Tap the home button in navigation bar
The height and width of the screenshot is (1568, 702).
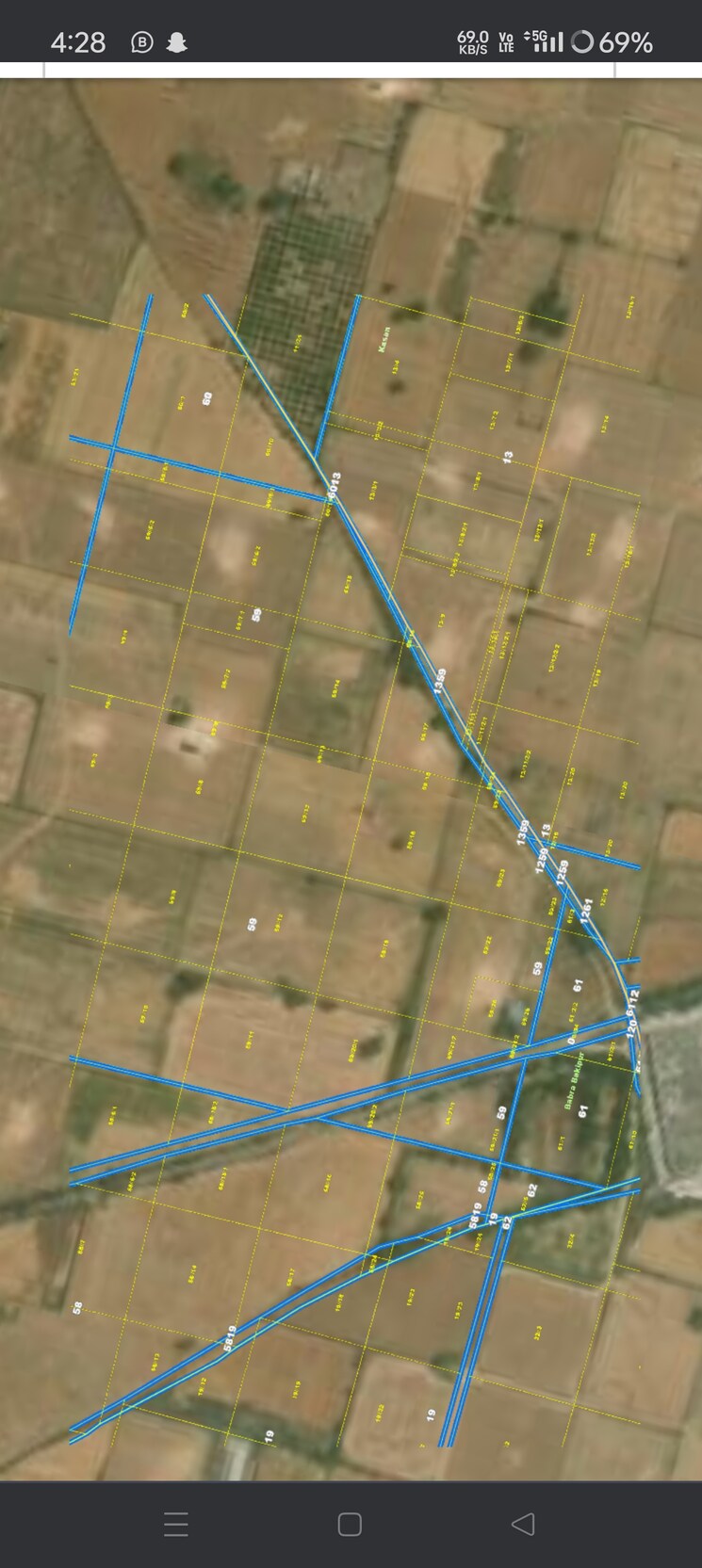tap(350, 1525)
